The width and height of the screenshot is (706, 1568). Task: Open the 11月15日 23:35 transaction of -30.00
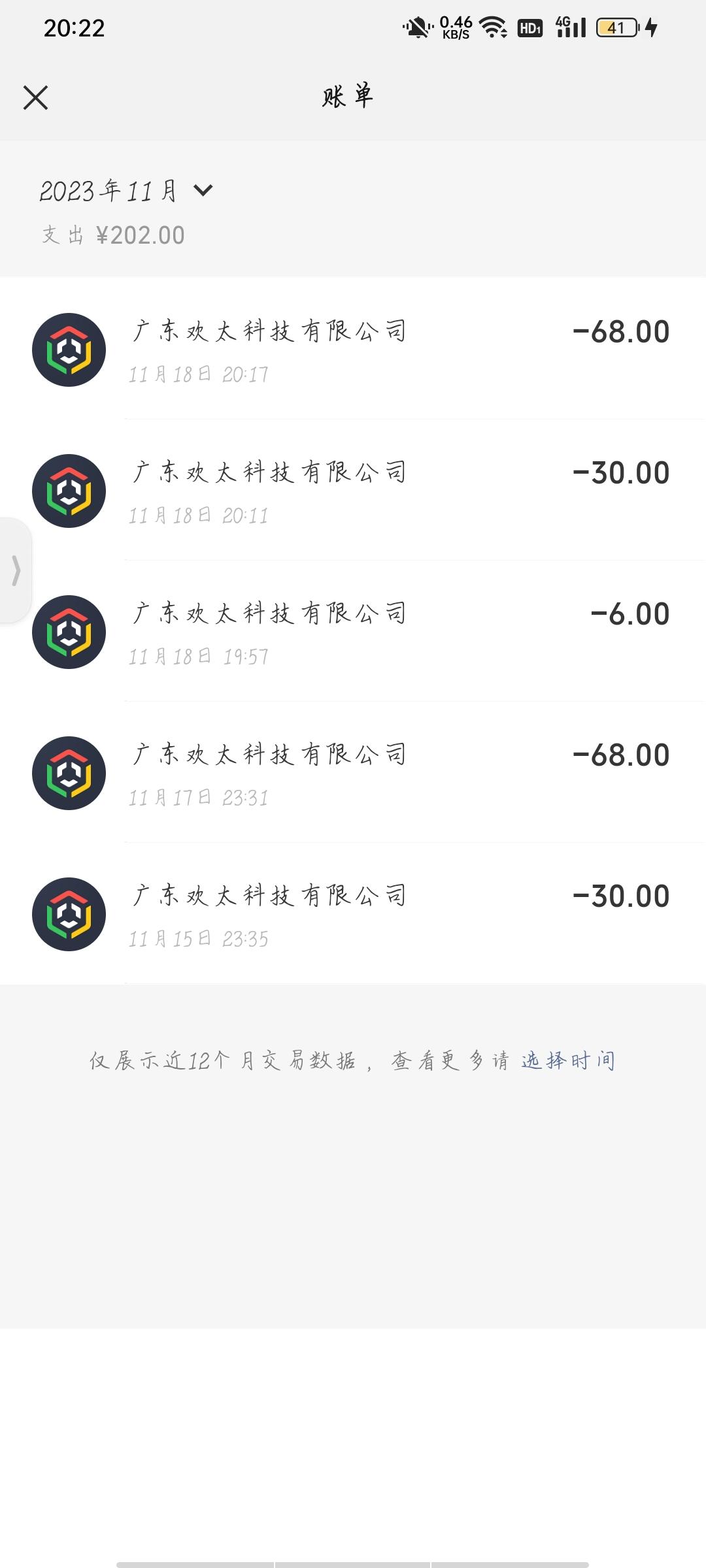point(353,915)
